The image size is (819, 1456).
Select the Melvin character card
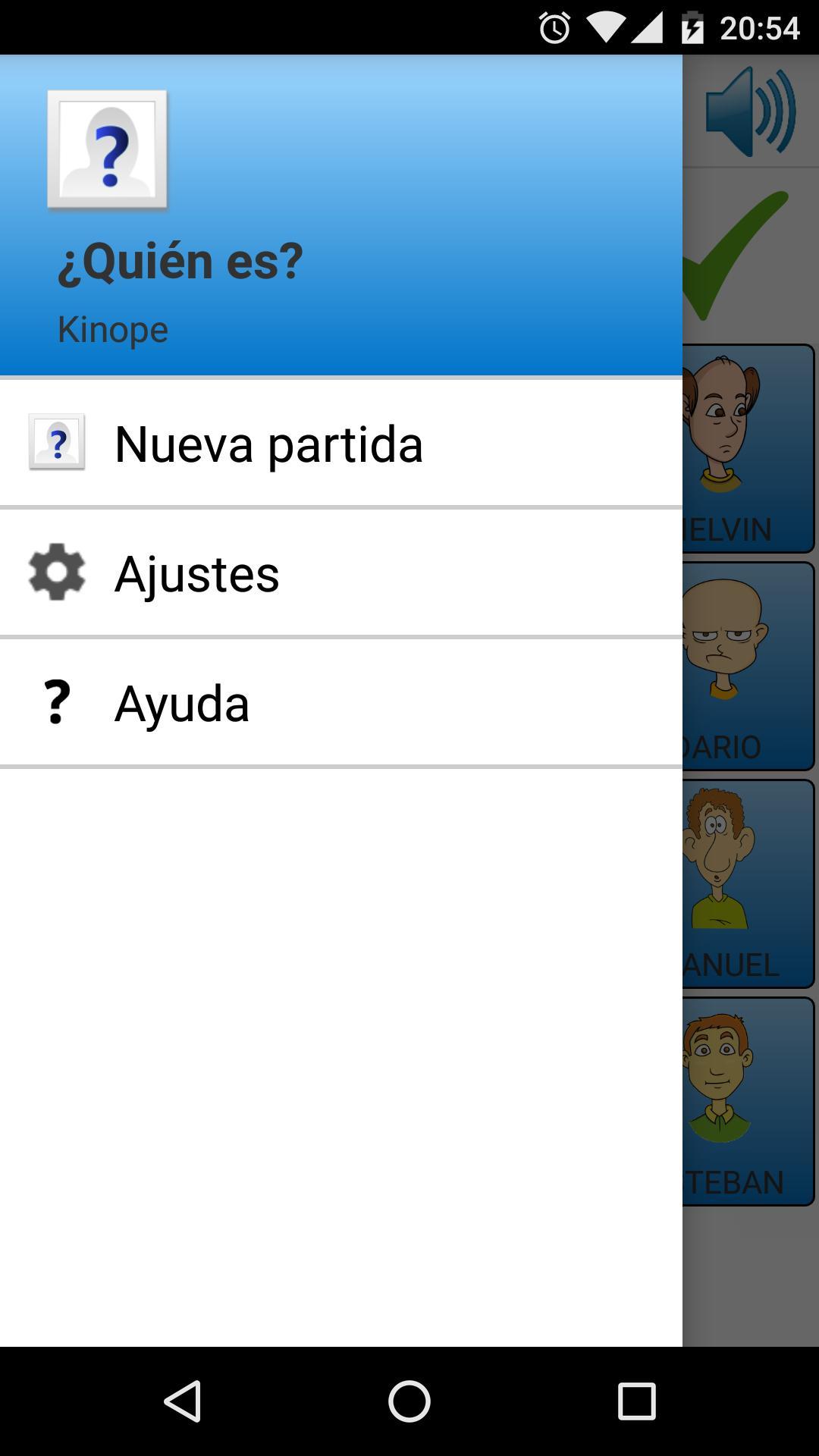pyautogui.click(x=747, y=448)
